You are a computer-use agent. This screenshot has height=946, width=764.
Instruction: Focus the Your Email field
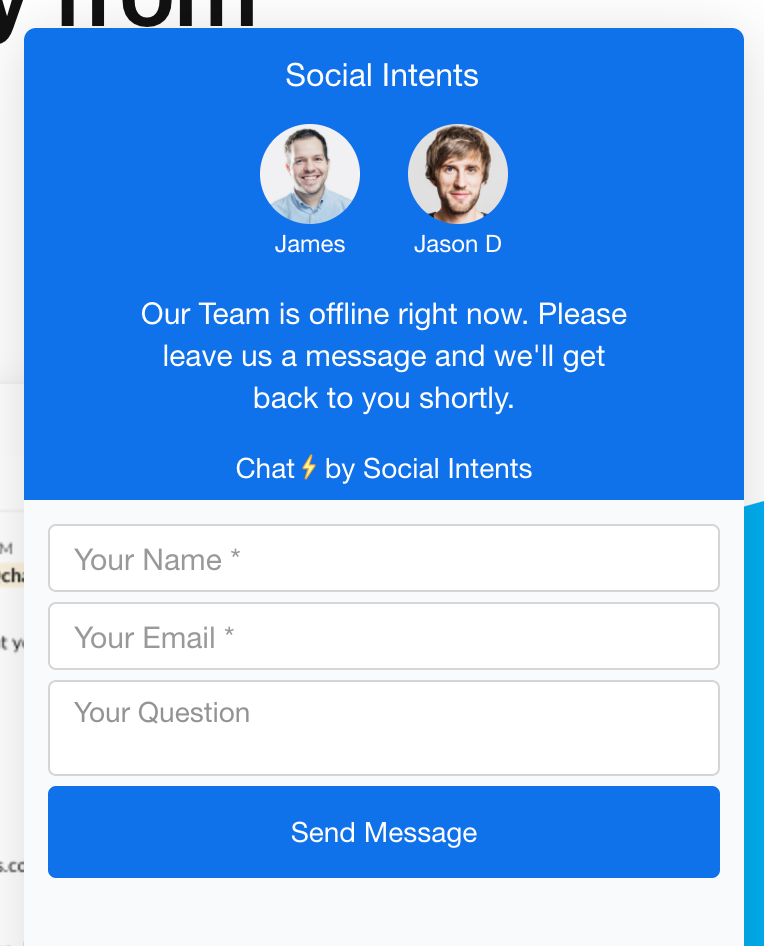(384, 636)
